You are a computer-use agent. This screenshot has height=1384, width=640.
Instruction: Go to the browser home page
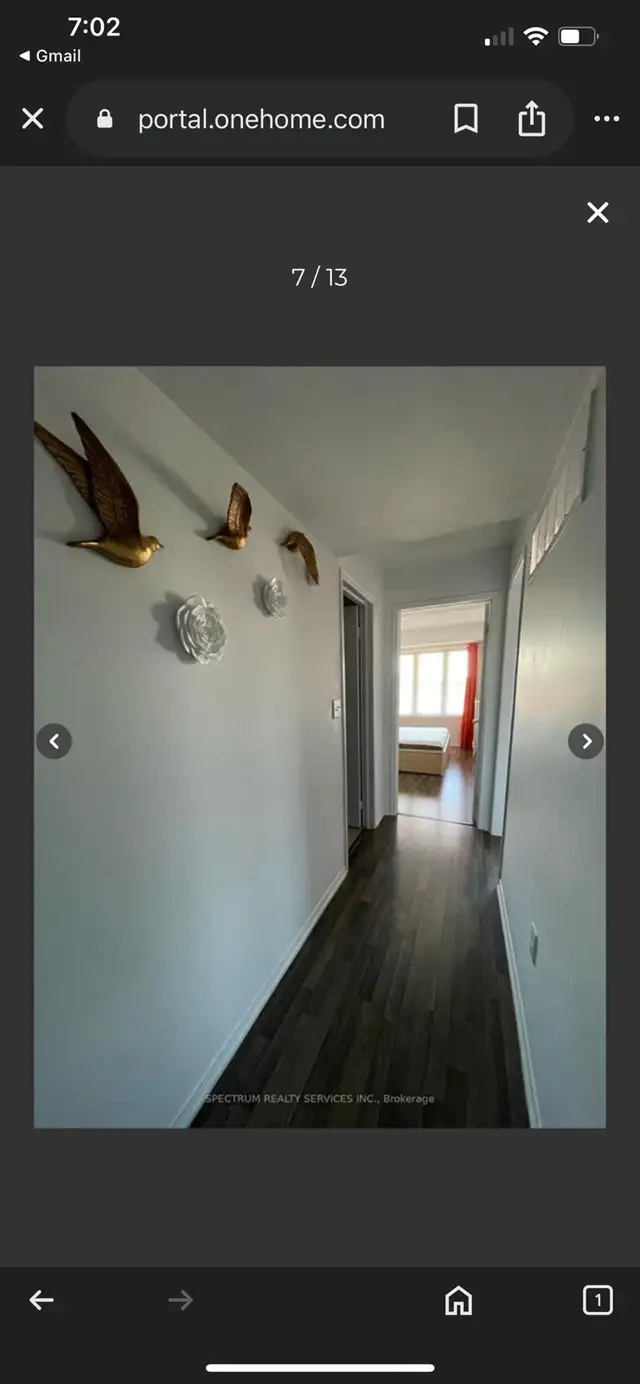[458, 1300]
